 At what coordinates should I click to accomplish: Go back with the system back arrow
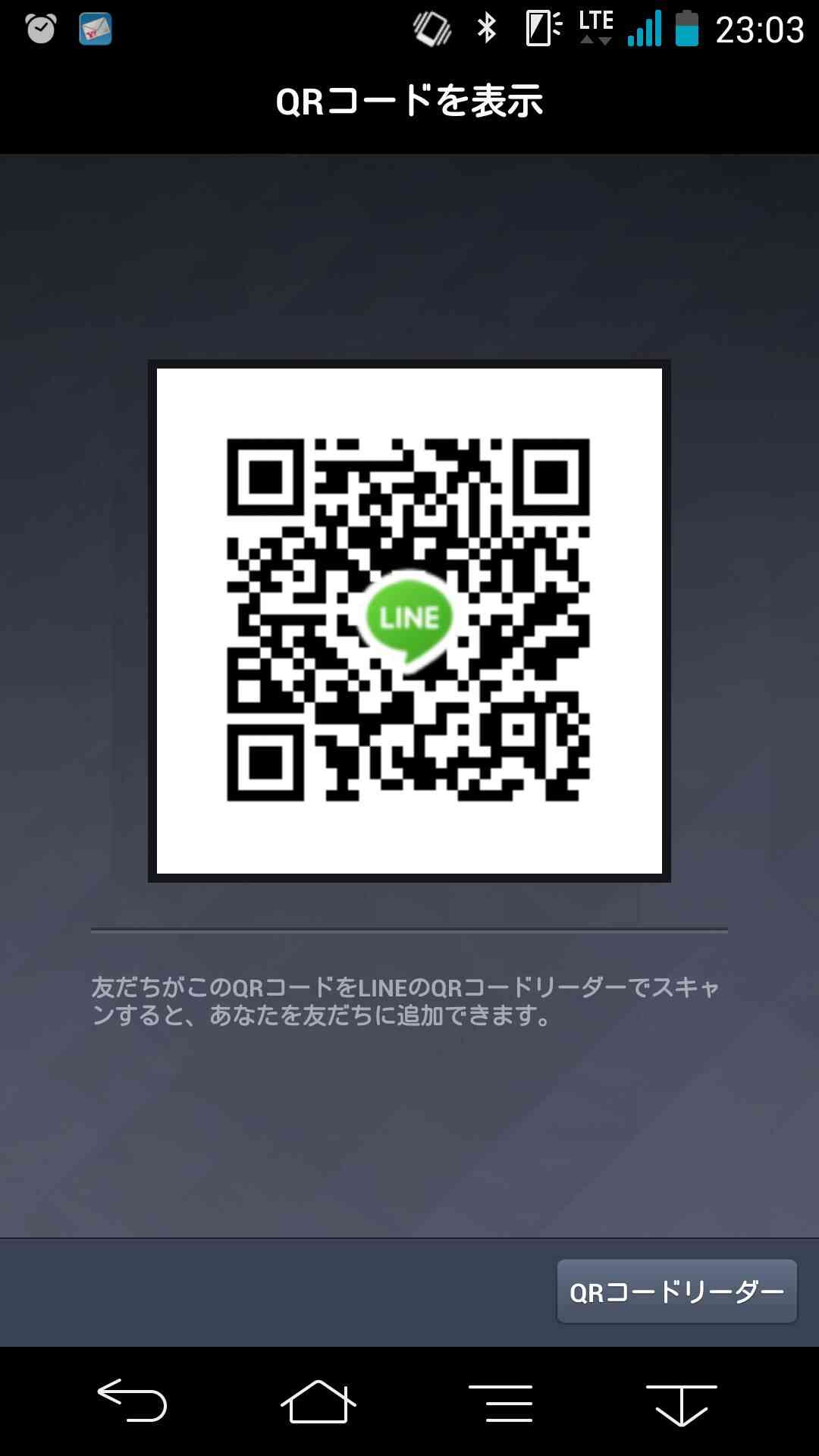click(132, 1400)
